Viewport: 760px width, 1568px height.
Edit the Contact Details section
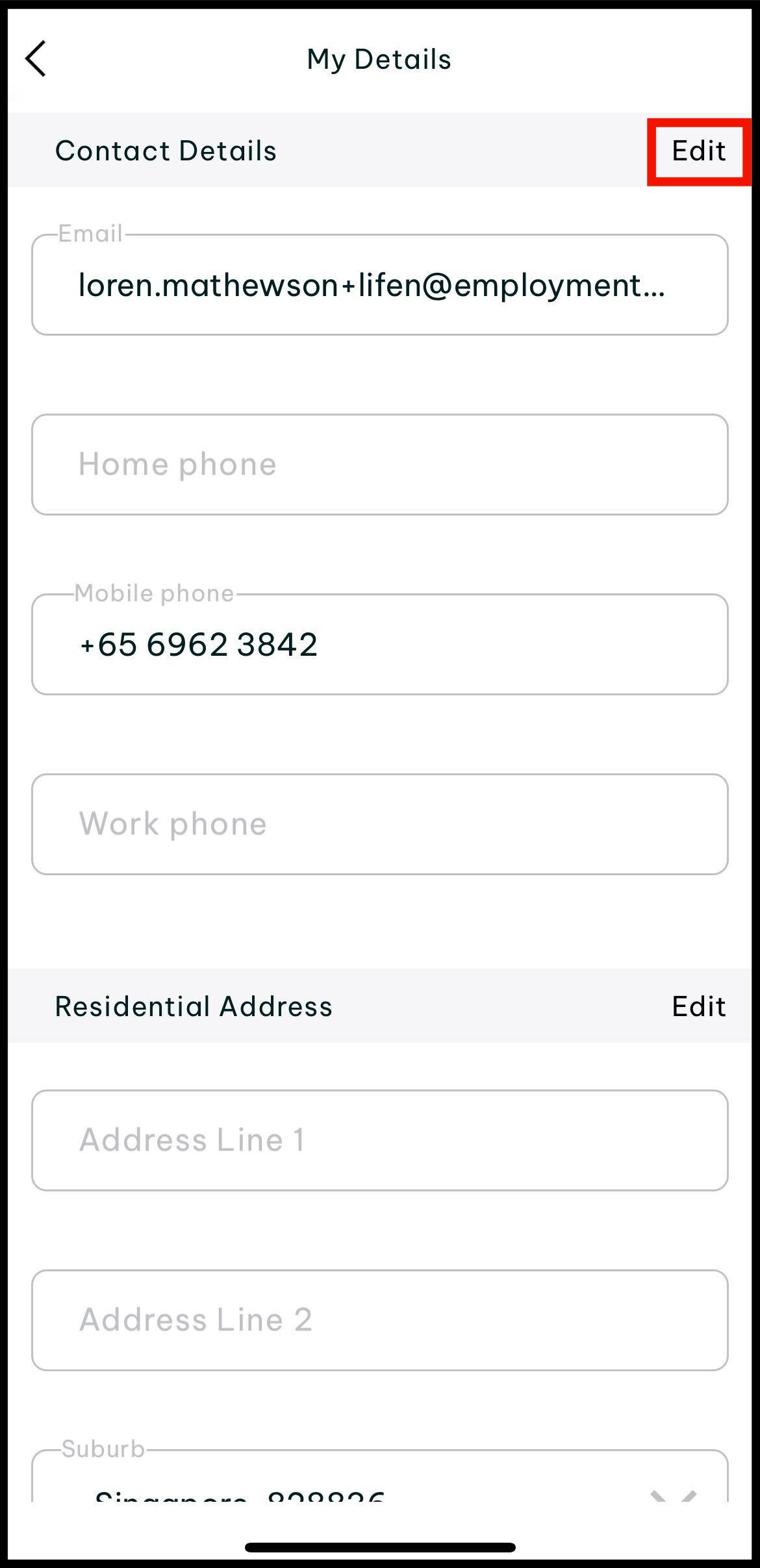699,151
